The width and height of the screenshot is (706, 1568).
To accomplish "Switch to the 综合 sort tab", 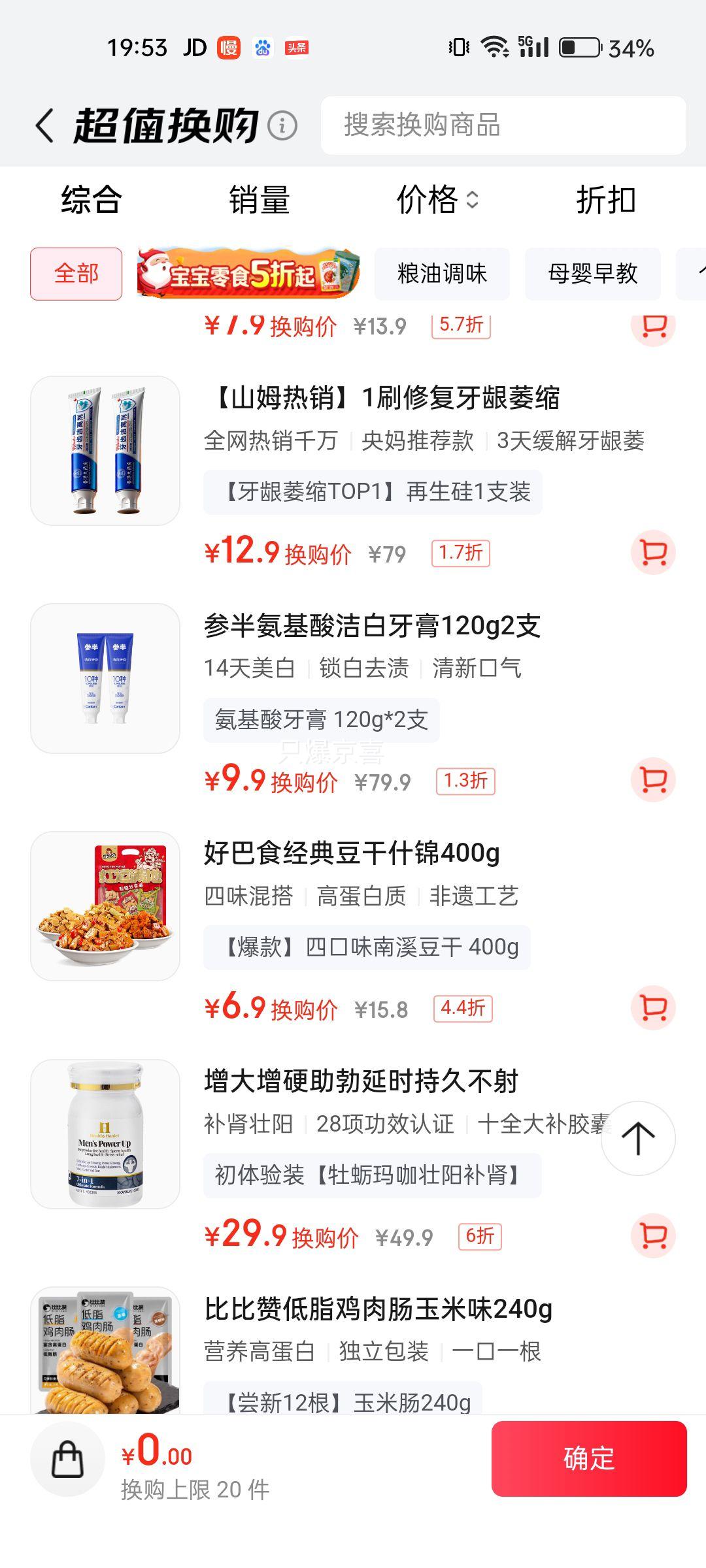I will click(x=92, y=200).
